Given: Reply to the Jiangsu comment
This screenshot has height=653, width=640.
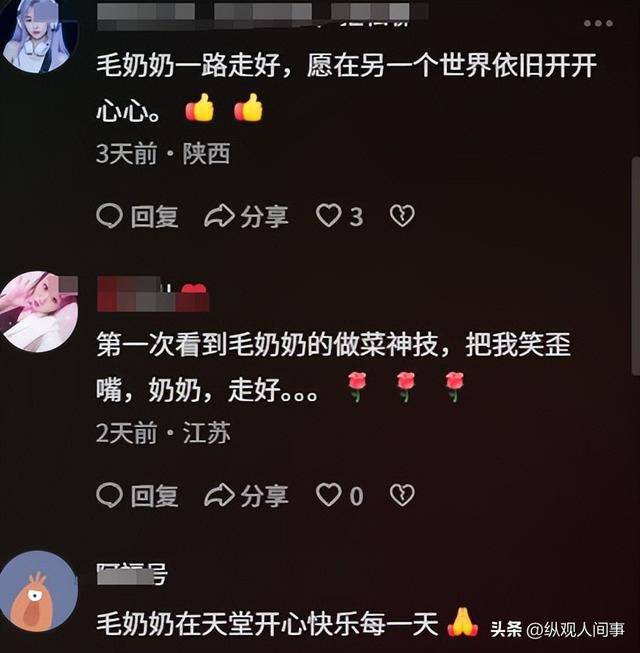Looking at the screenshot, I should coord(137,495).
